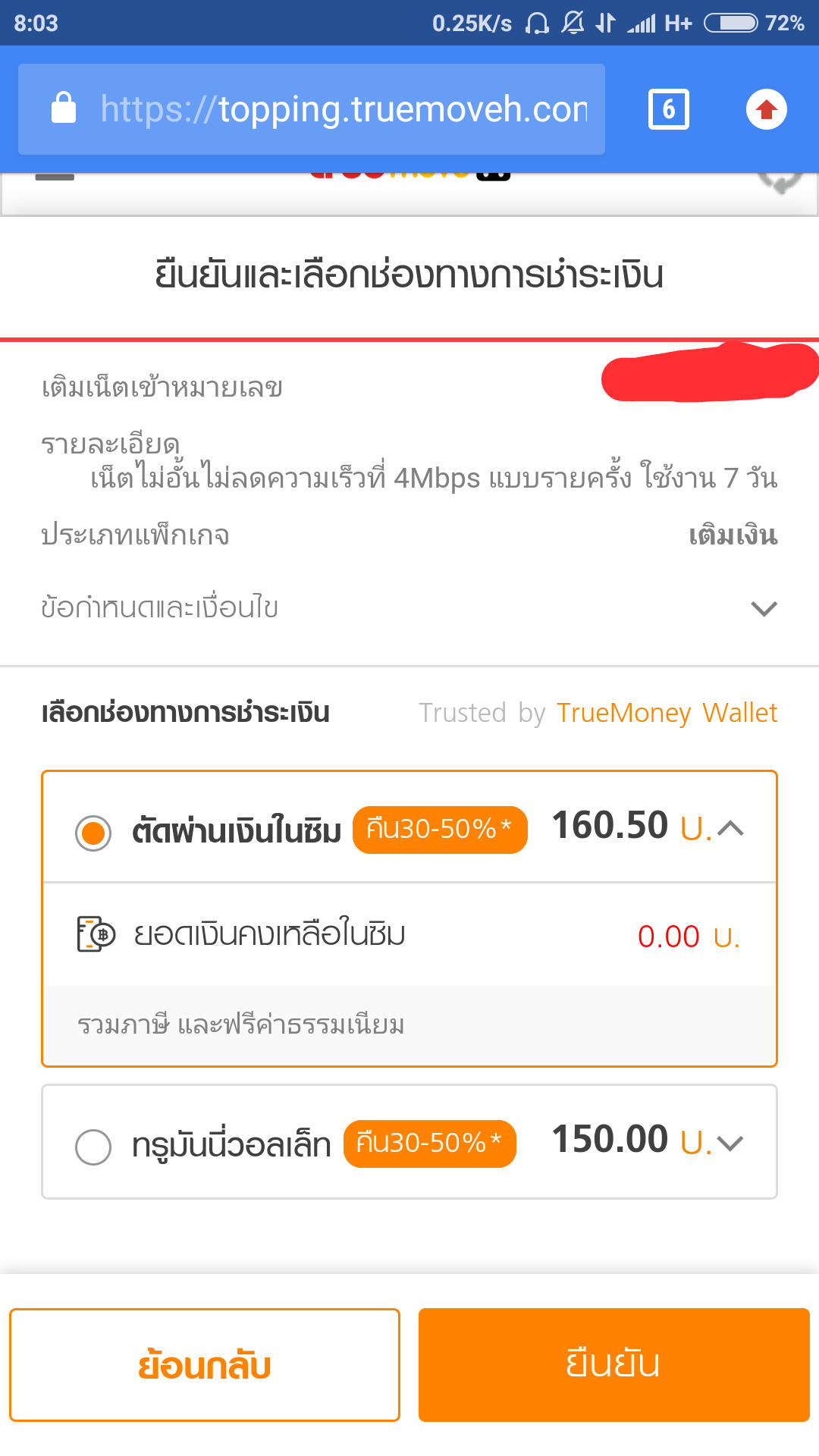Expand the 150.00 บ. wallet option
819x1456 pixels.
point(730,1143)
